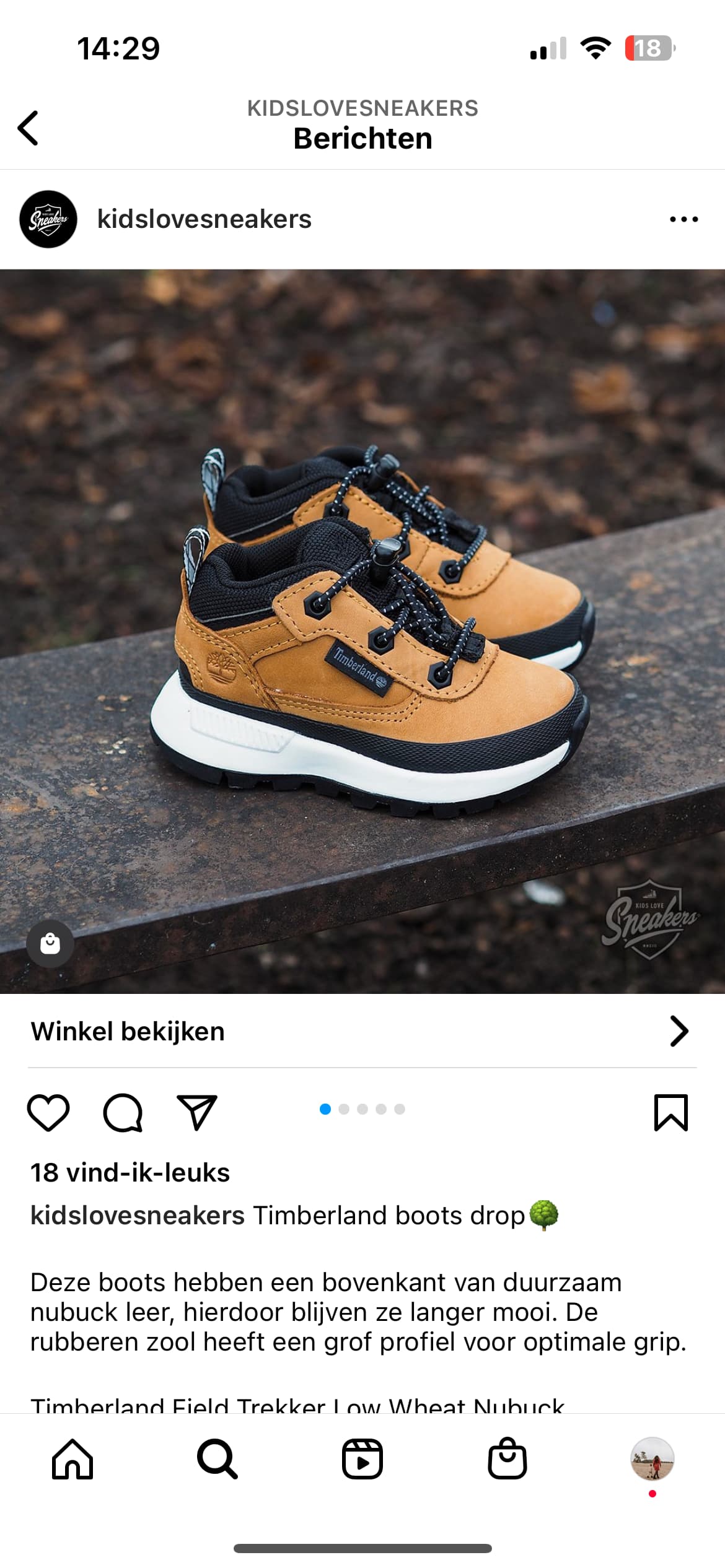Tap the Timberland sneakers photo
Screen dimensions: 725x1568
tap(362, 632)
